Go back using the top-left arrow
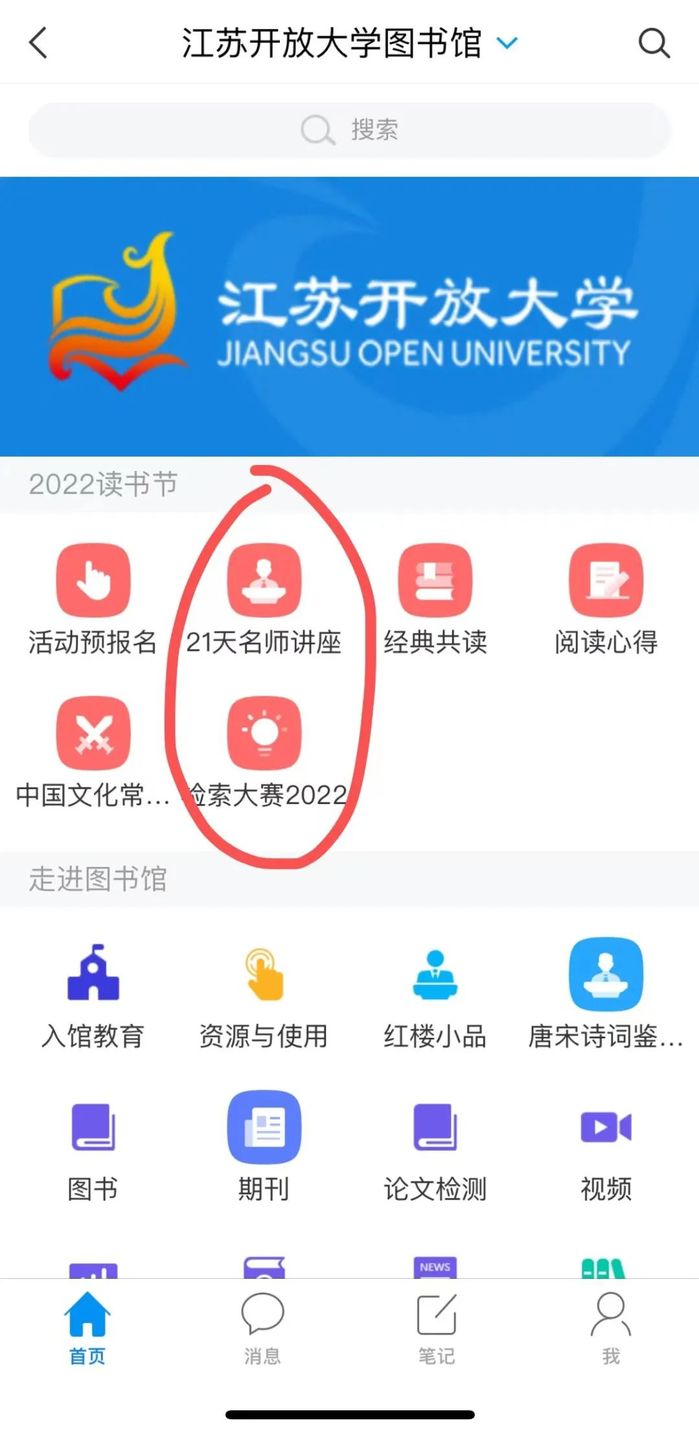The image size is (699, 1433). (38, 43)
